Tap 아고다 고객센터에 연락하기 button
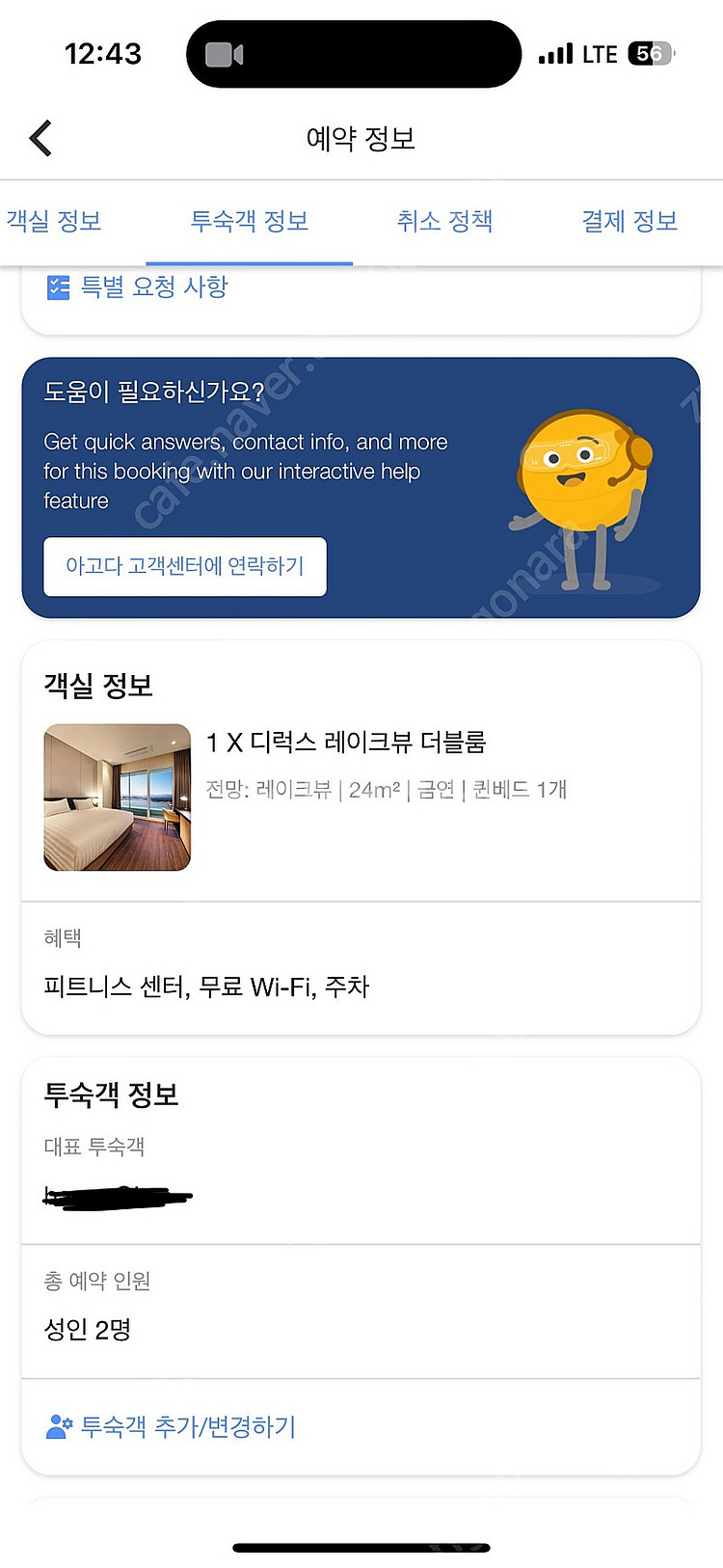Image resolution: width=723 pixels, height=1568 pixels. [184, 567]
